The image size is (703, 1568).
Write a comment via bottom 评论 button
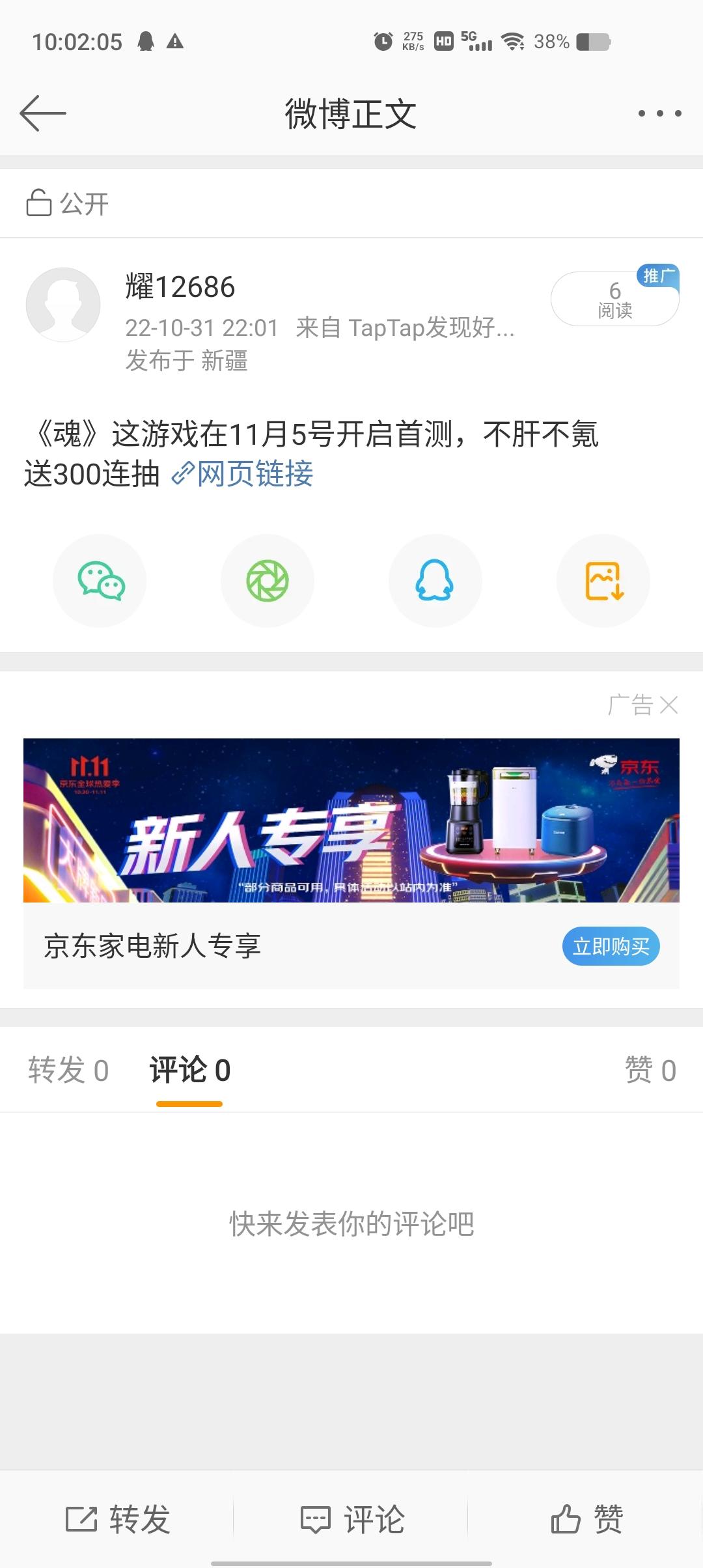351,1520
